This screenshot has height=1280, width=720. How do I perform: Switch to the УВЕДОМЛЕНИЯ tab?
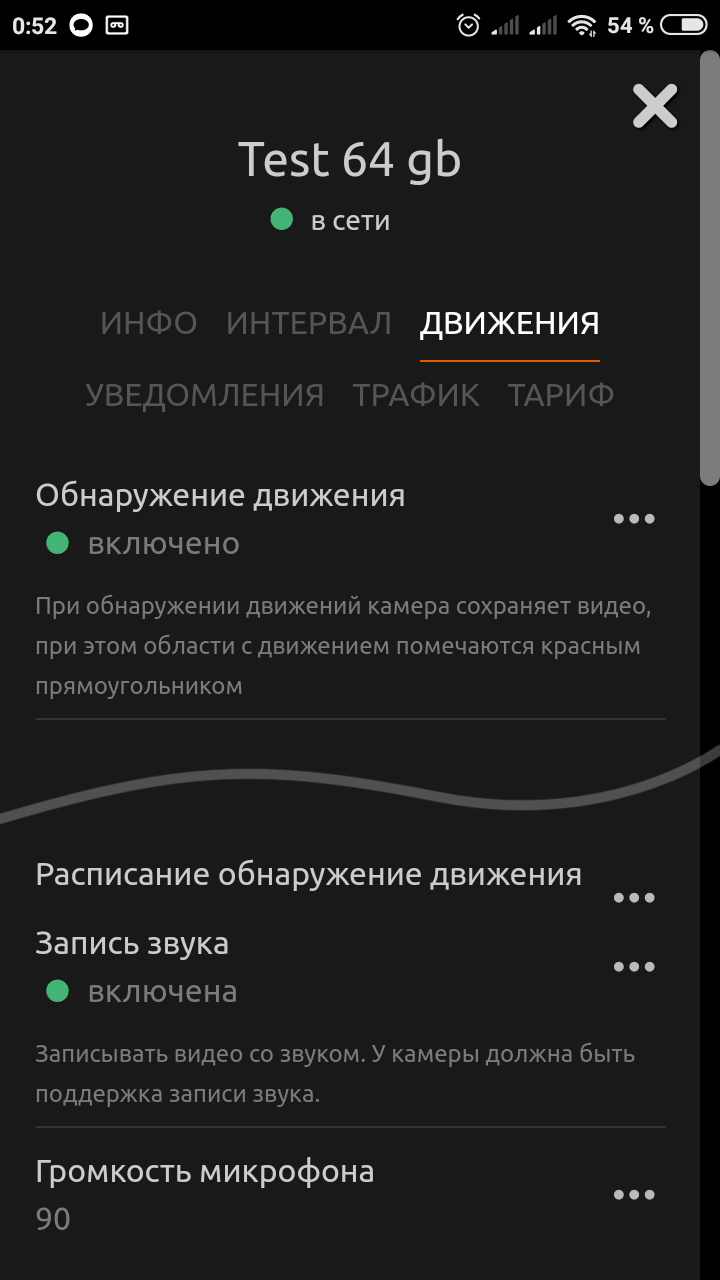[204, 394]
